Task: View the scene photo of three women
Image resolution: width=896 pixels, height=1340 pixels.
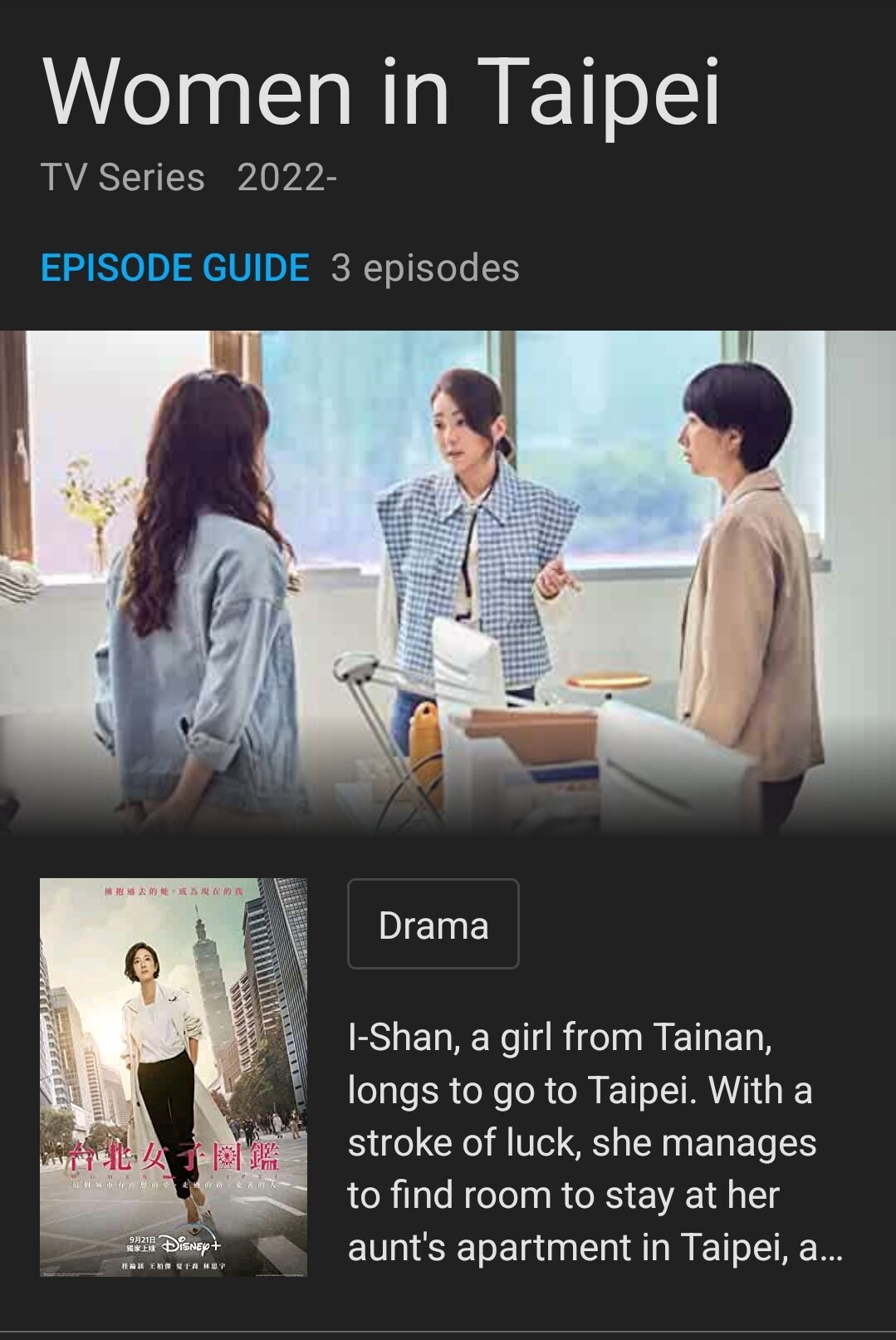Action: tap(448, 582)
